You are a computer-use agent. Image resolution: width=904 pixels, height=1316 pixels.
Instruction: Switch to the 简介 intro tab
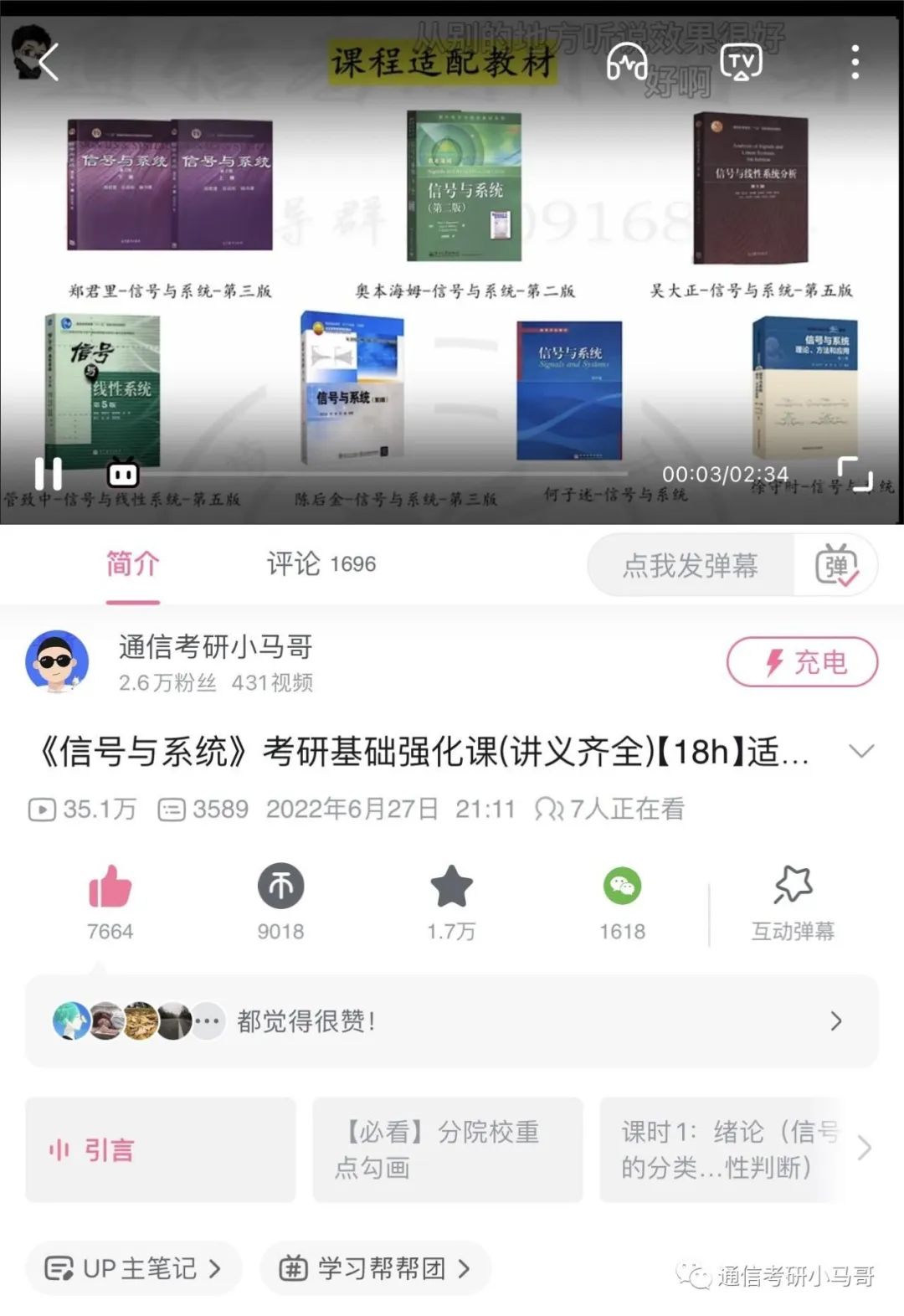coord(131,564)
